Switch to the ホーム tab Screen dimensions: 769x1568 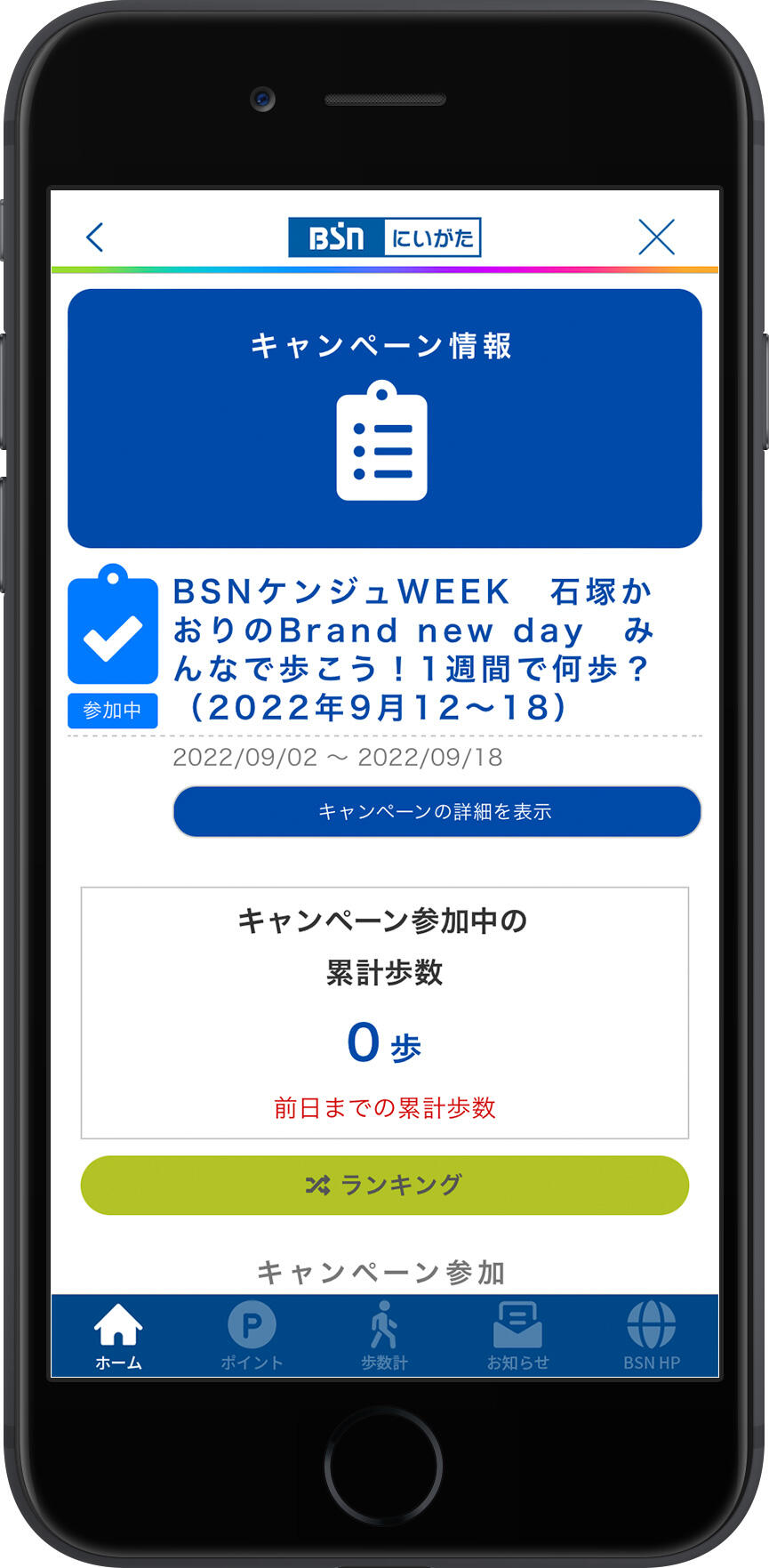[118, 1336]
